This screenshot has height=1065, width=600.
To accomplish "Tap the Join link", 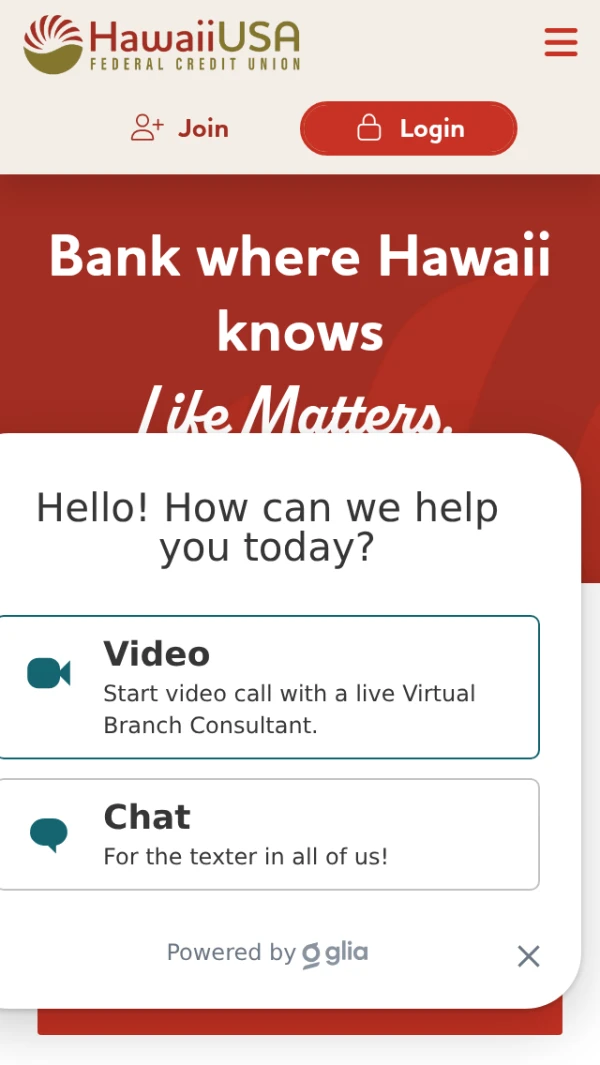I will point(181,128).
